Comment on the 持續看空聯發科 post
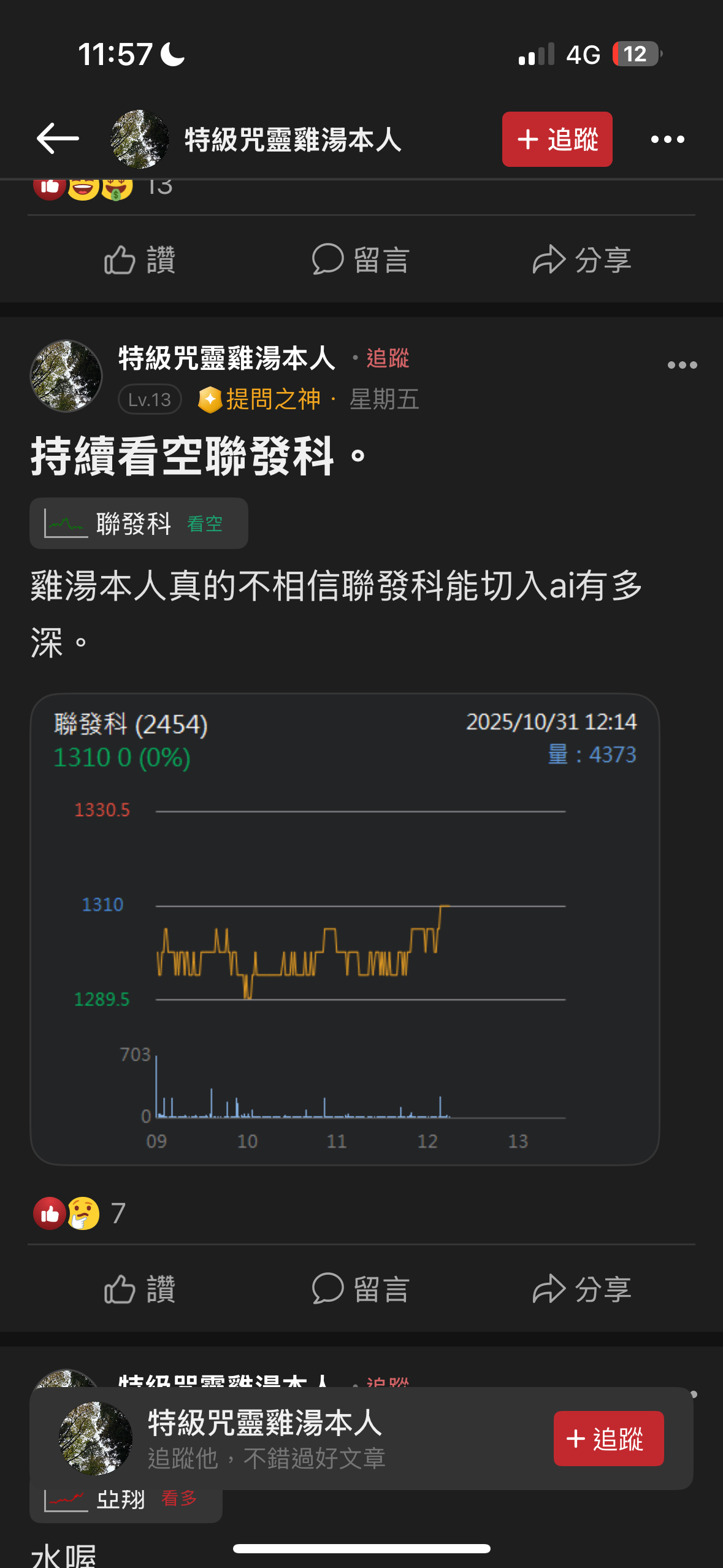This screenshot has height=1568, width=723. click(361, 1288)
